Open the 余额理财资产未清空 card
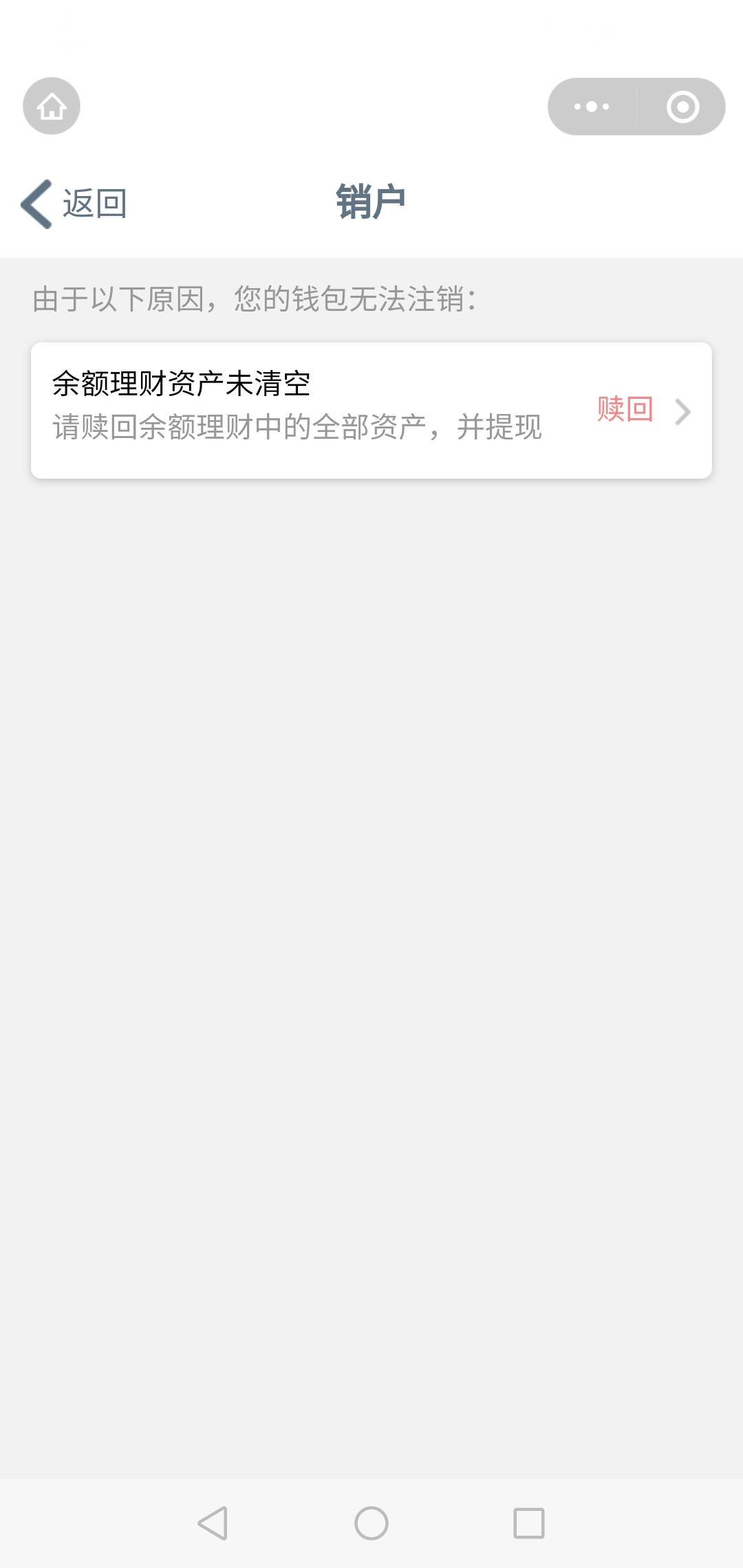Viewport: 743px width, 1568px height. [371, 411]
